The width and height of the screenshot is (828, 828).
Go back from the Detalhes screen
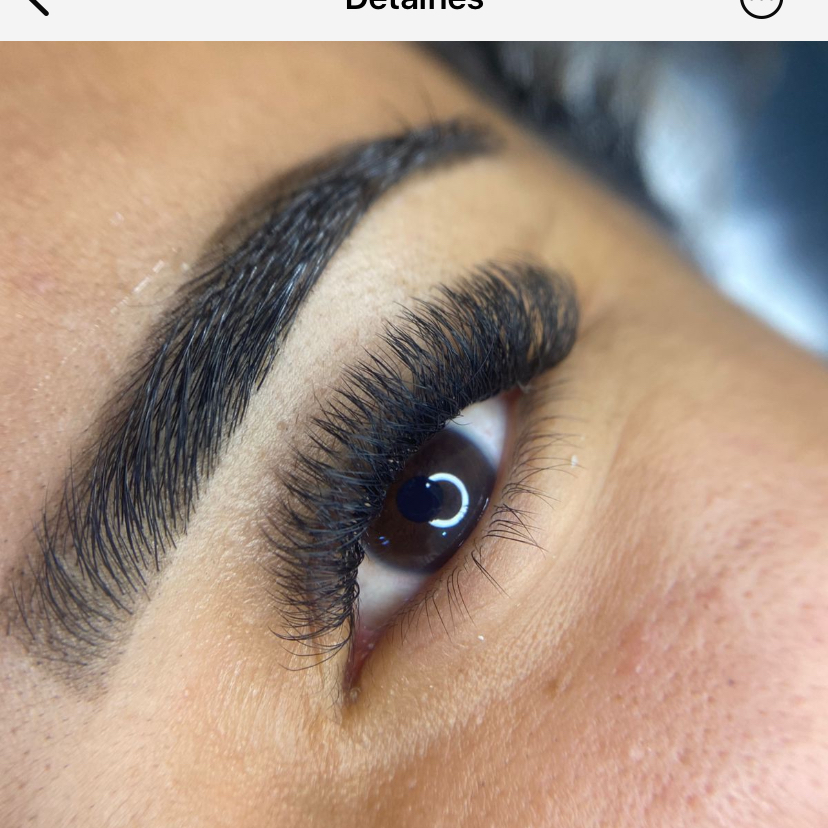[35, 5]
